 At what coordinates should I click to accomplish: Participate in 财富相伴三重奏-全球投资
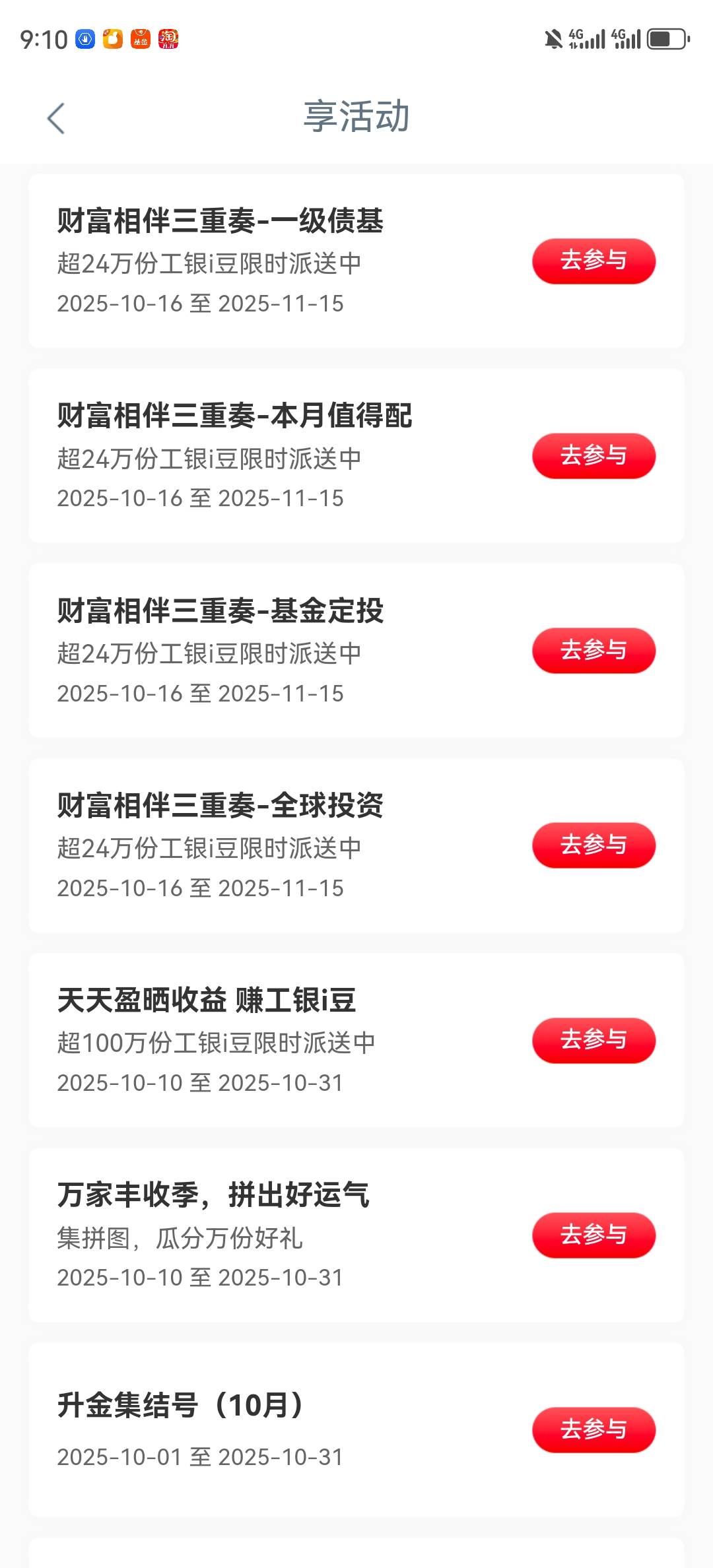point(594,845)
